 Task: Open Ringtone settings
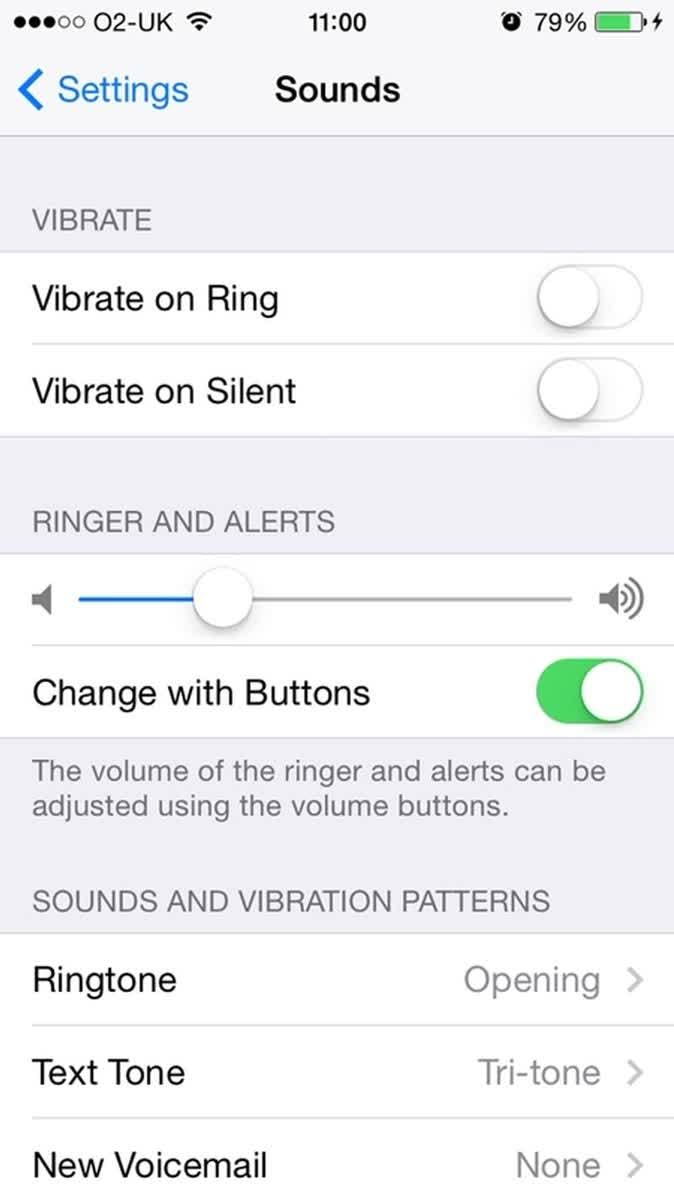[x=337, y=980]
